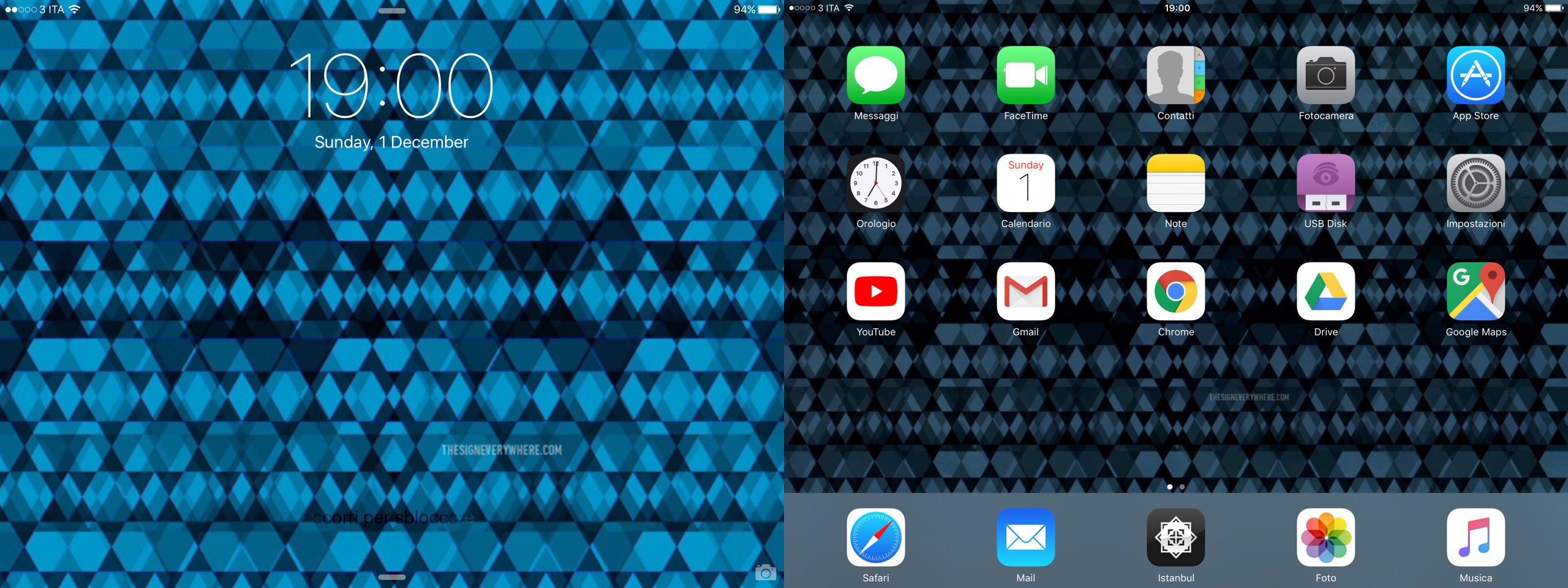Open Google Maps
This screenshot has height=588, width=1568.
click(x=1476, y=292)
